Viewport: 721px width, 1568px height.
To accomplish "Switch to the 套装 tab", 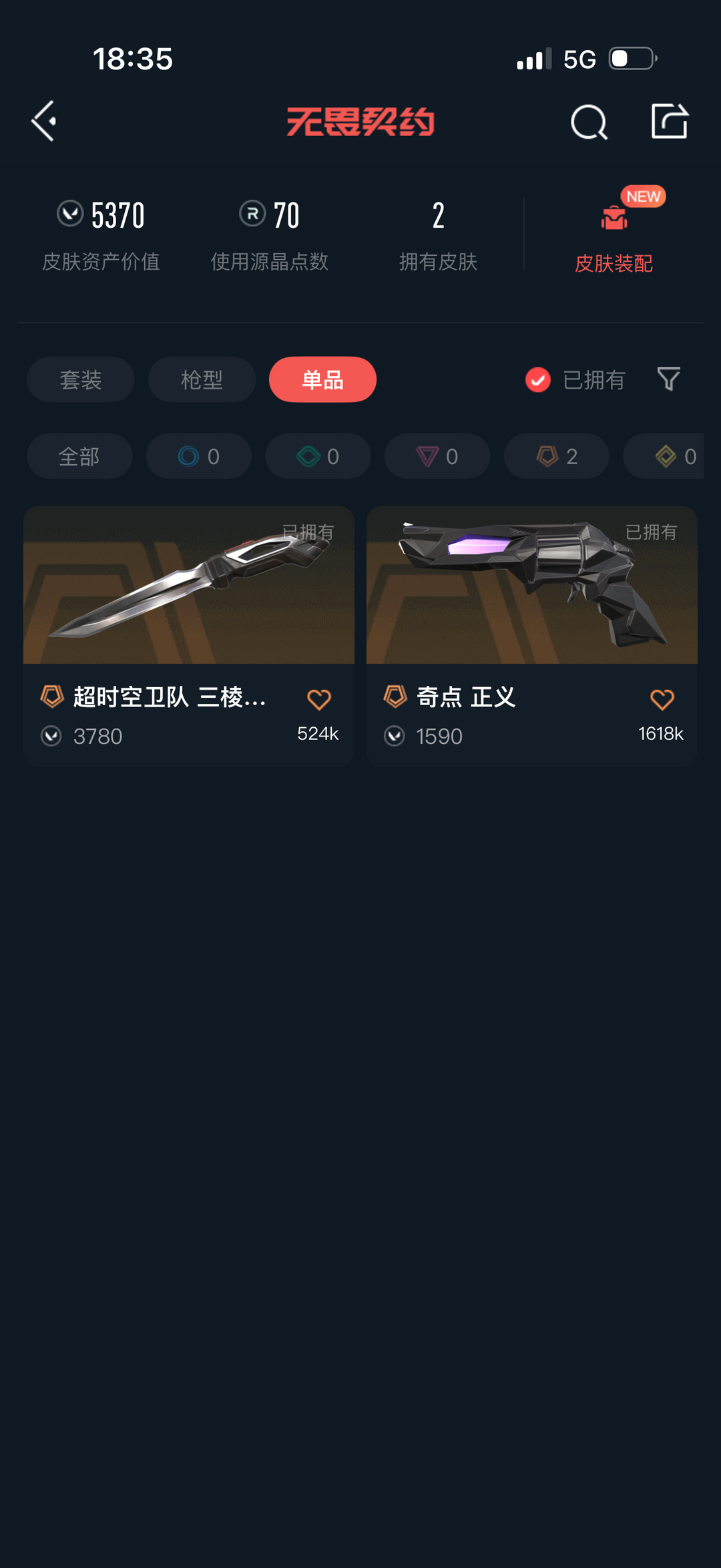I will pyautogui.click(x=81, y=380).
